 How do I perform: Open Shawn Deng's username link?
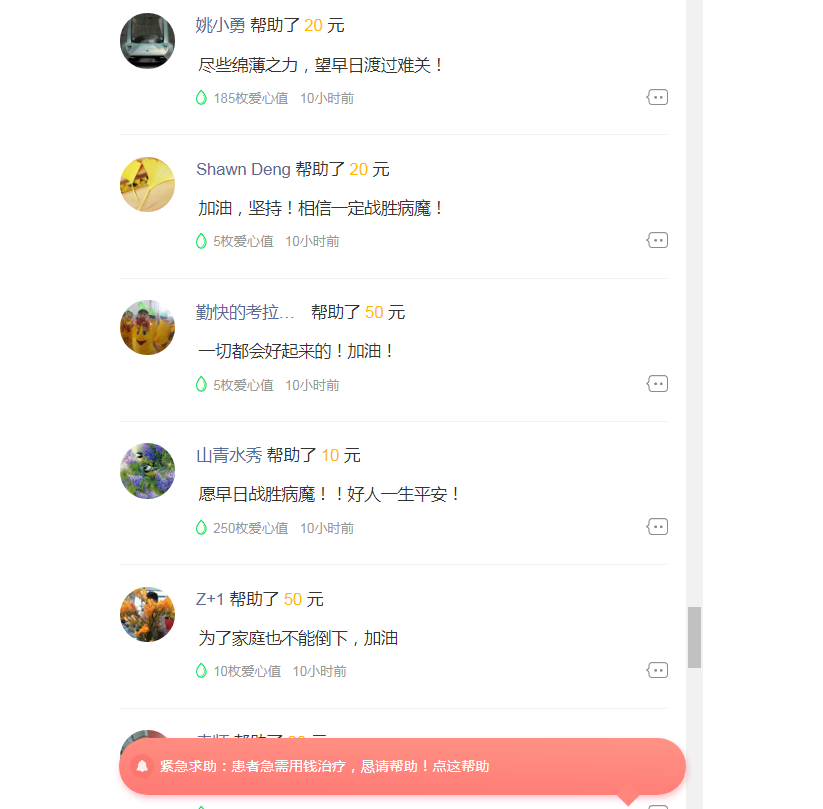point(243,169)
